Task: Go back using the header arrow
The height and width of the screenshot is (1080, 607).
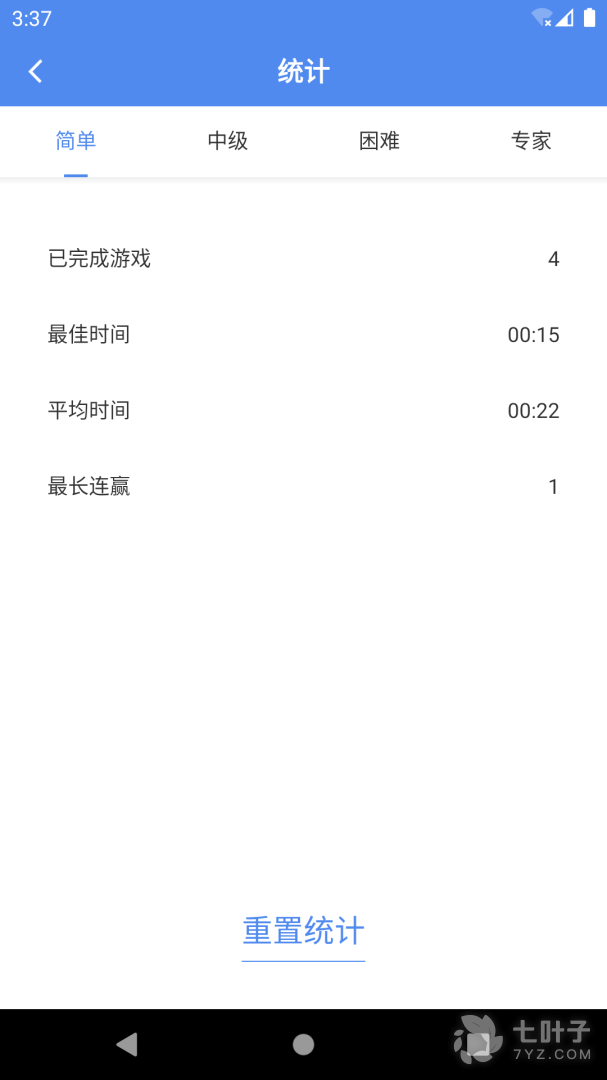Action: point(36,71)
